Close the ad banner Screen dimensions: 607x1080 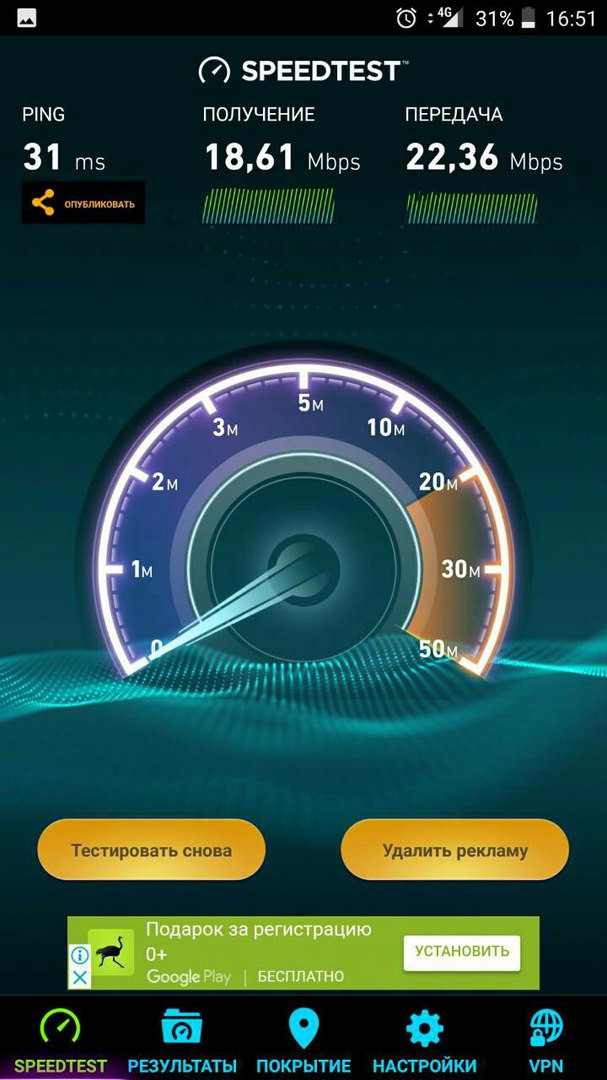tap(79, 977)
